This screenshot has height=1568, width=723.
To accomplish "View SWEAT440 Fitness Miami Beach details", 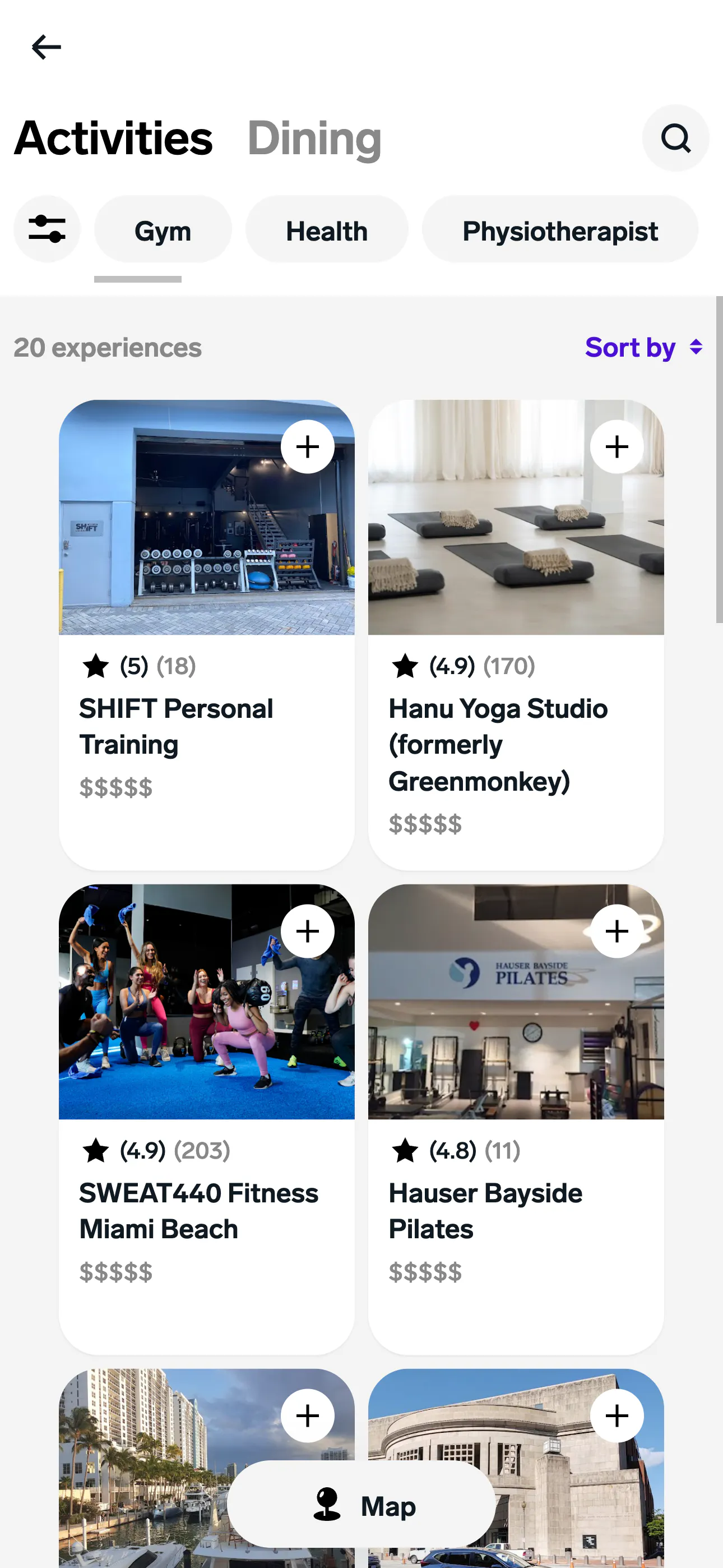I will [x=207, y=1119].
